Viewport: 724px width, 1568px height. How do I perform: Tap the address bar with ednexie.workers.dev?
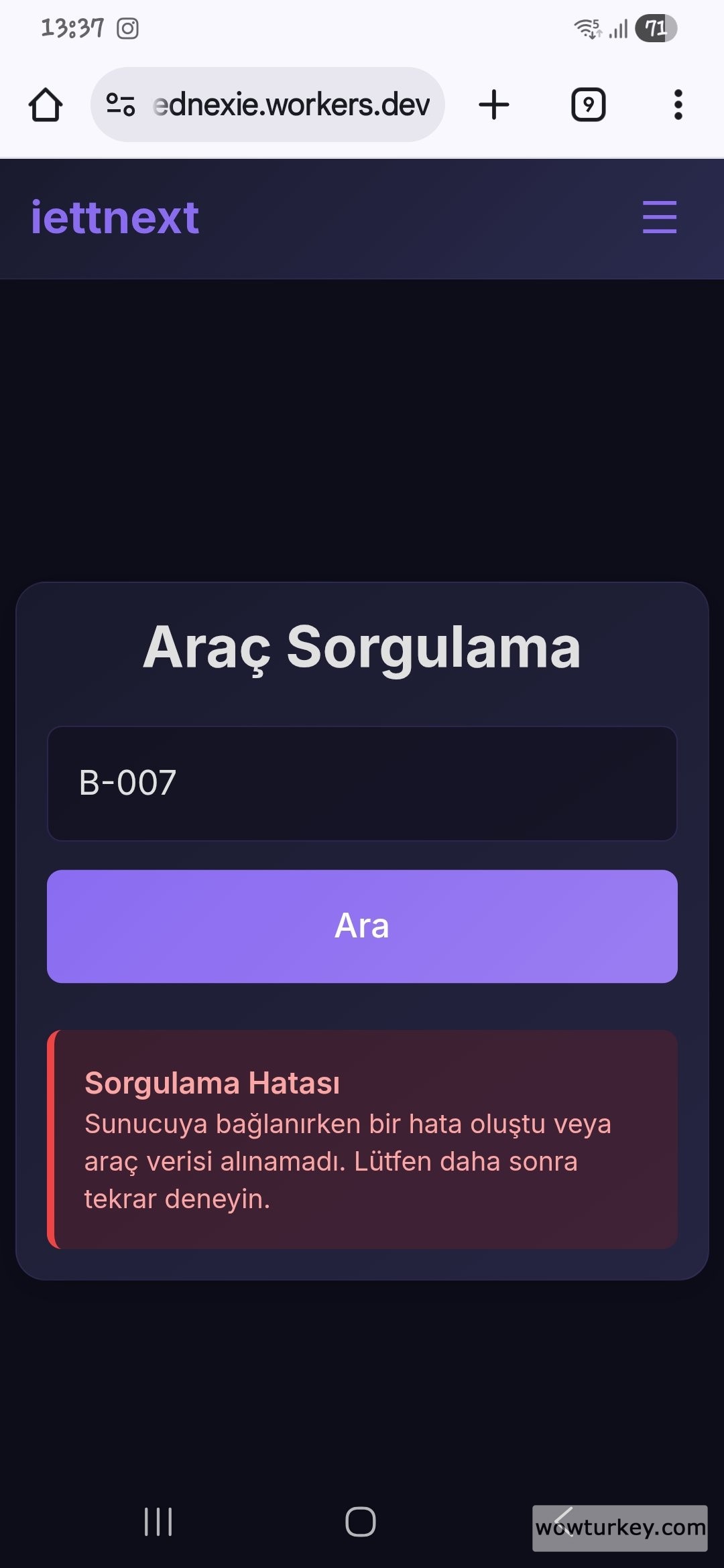292,105
